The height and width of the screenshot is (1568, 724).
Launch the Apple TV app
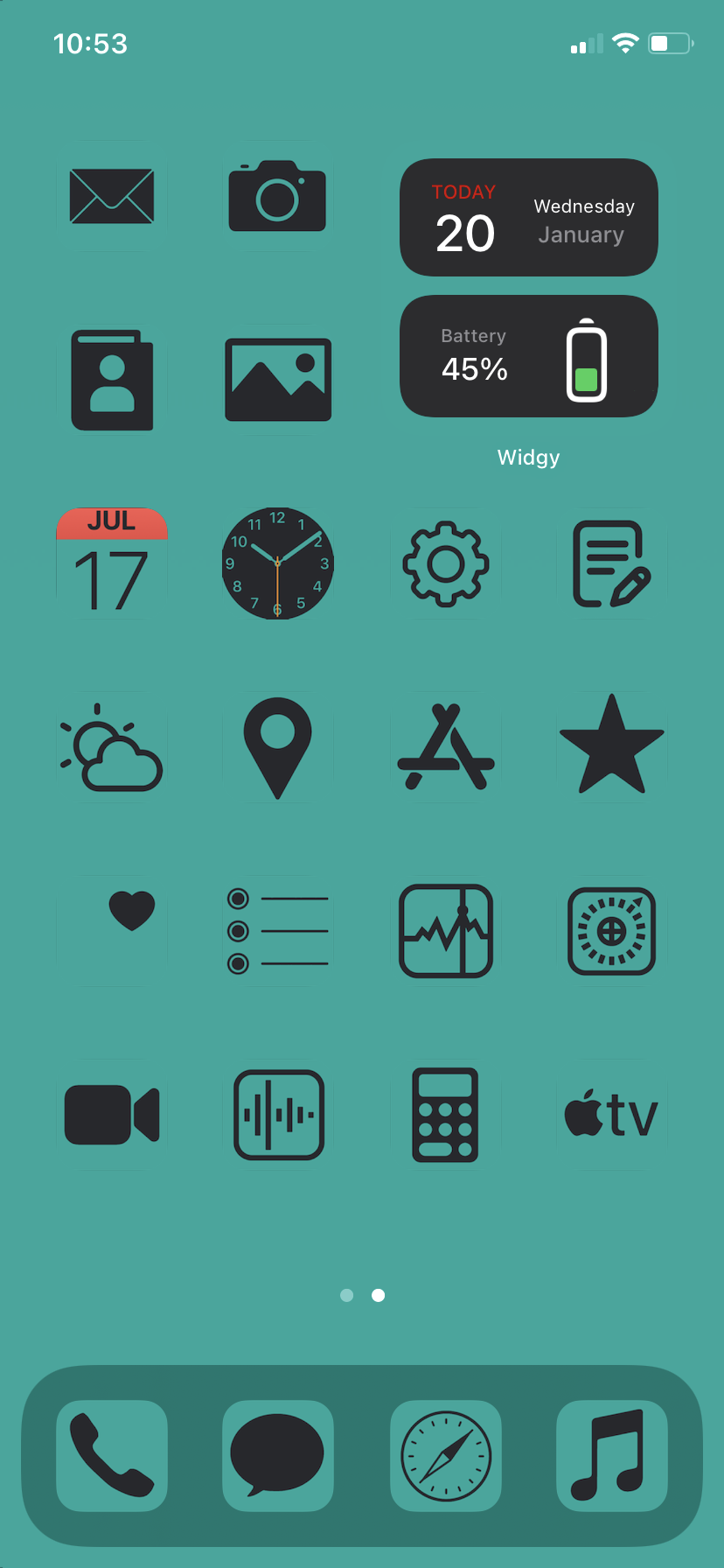pyautogui.click(x=611, y=1115)
